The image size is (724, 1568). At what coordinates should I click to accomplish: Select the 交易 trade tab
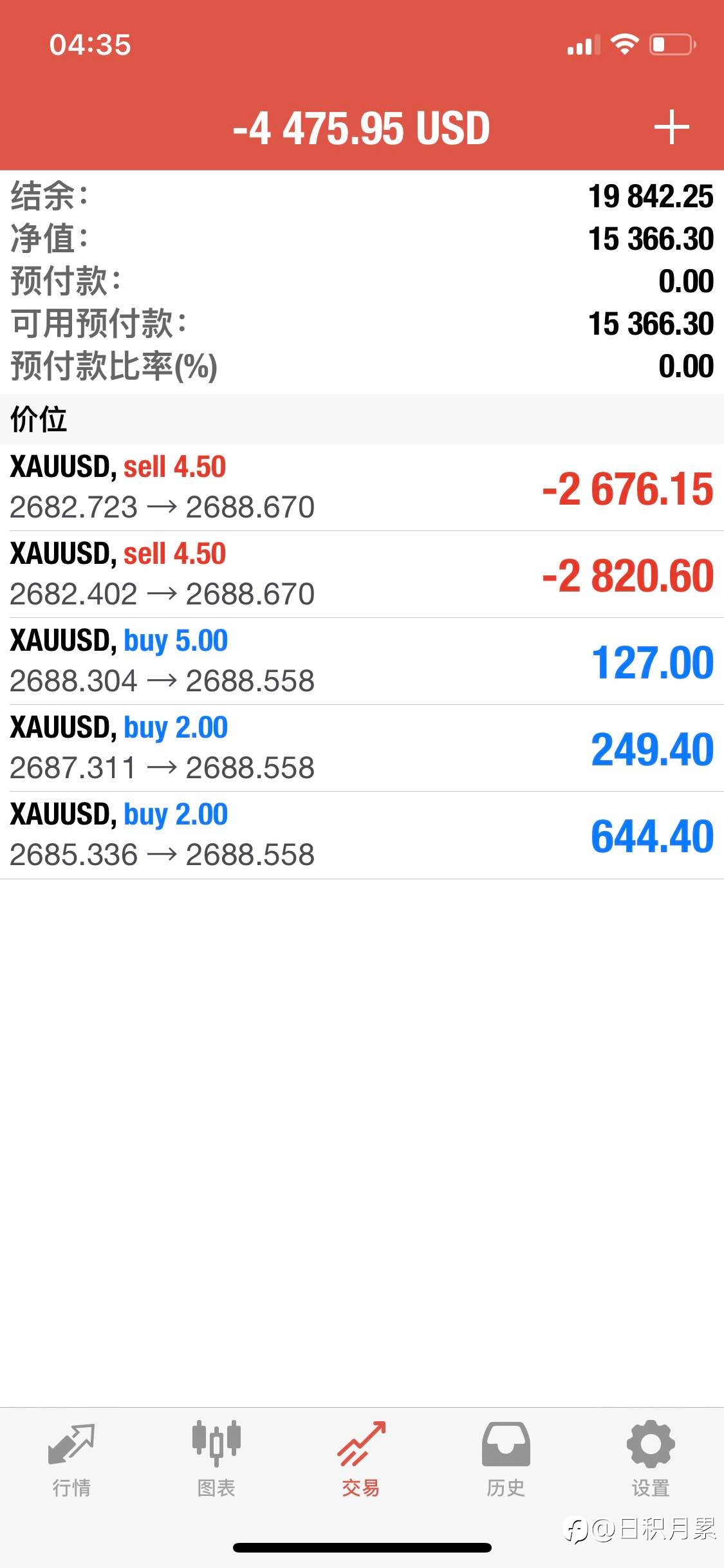click(361, 1459)
